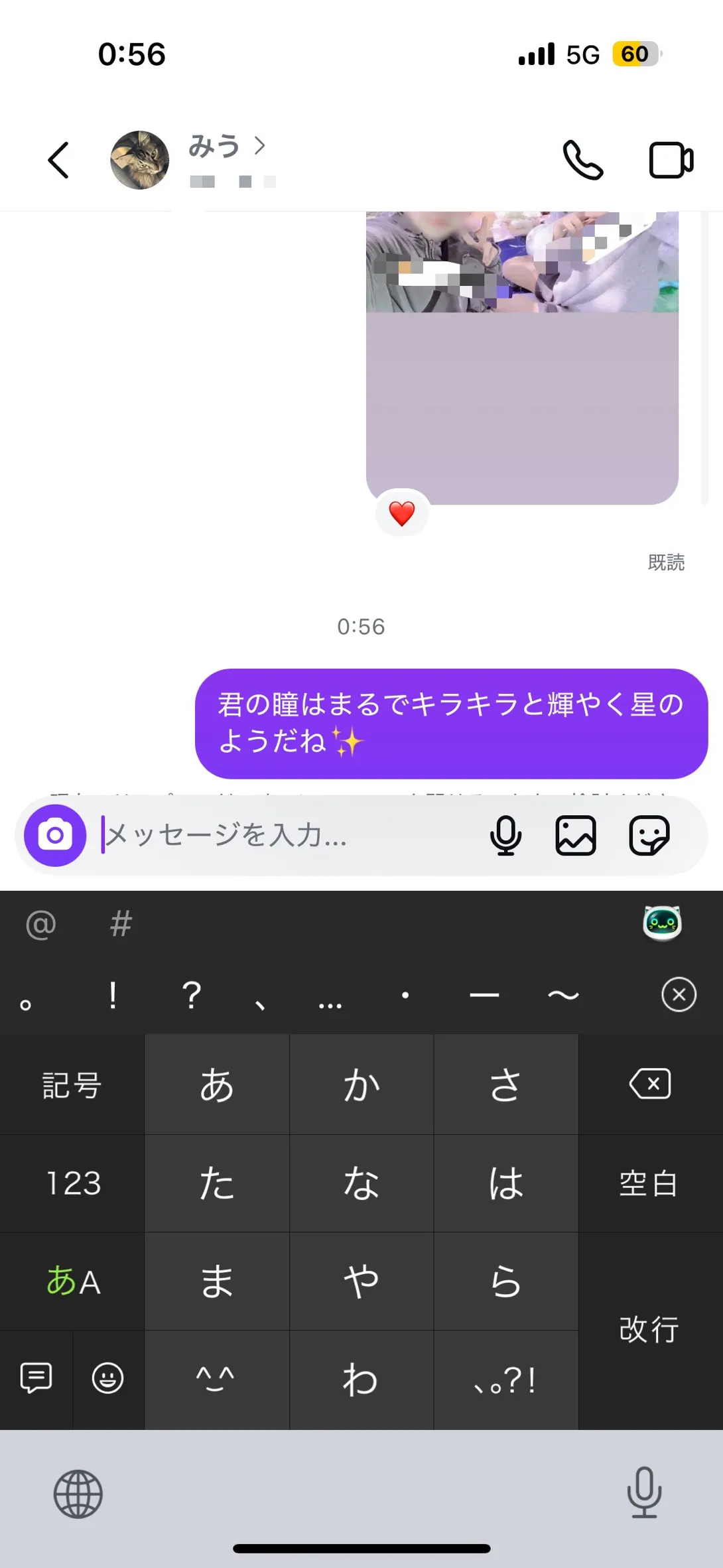This screenshot has height=1568, width=723.
Task: Open みう's profile details
Action: [x=227, y=146]
